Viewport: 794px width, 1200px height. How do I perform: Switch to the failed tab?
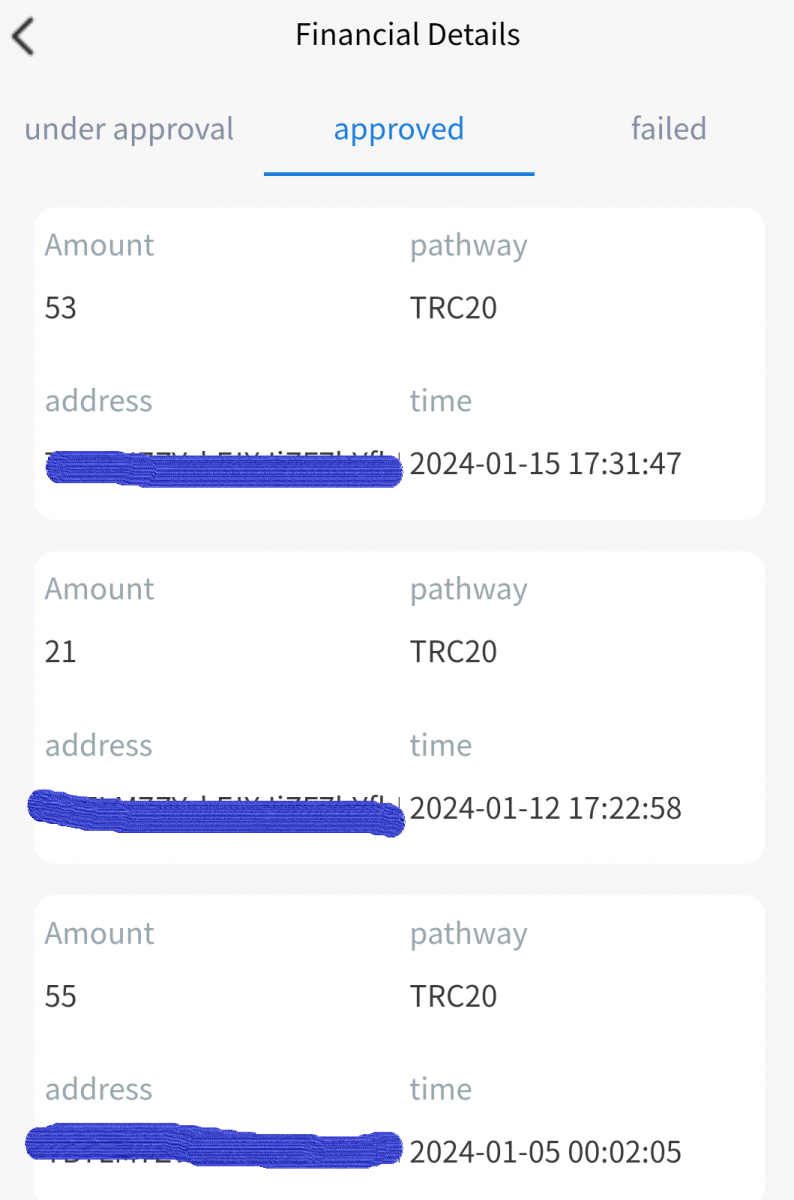click(x=668, y=129)
